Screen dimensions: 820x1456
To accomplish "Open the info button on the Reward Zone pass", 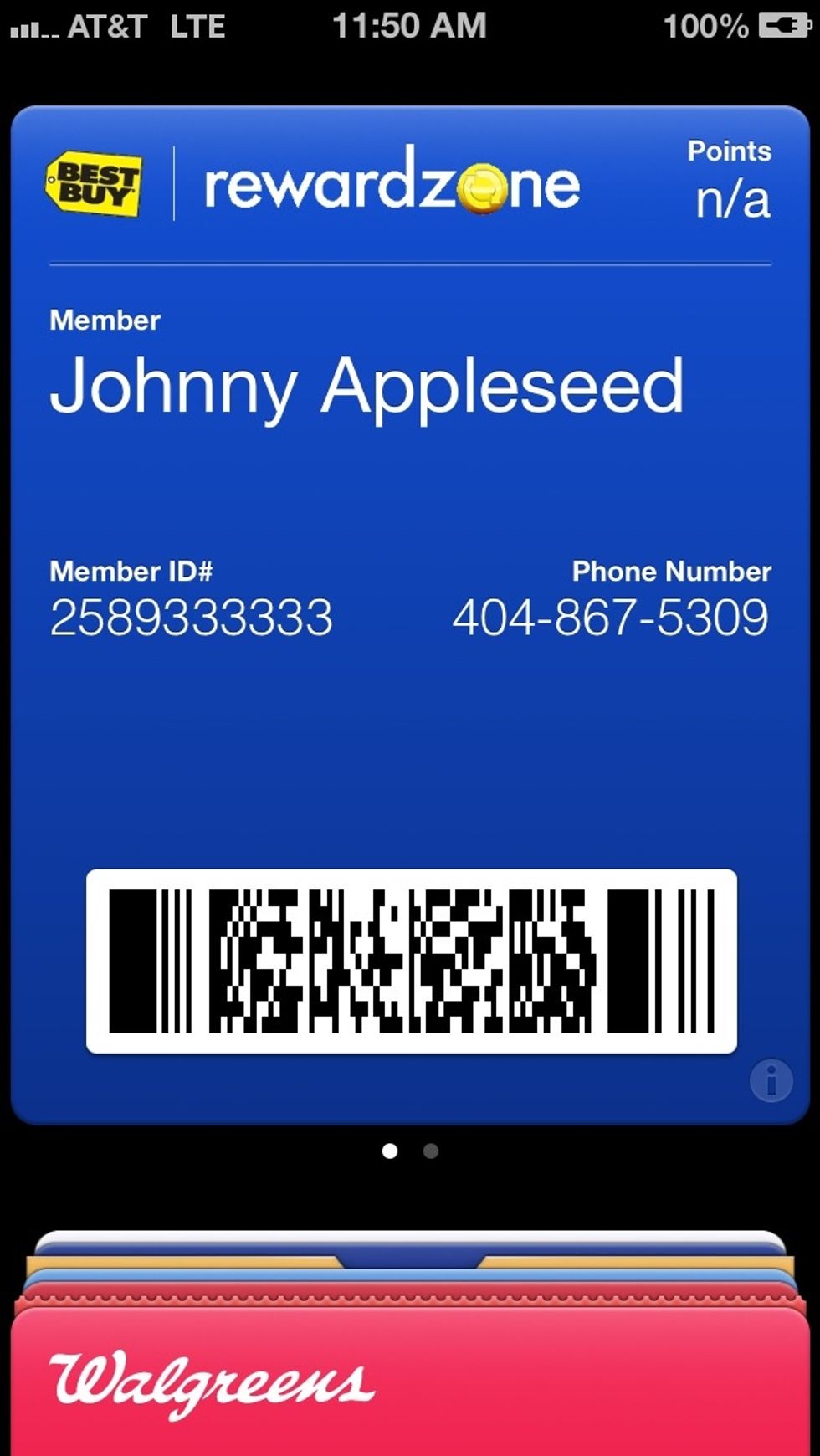I will tap(771, 1080).
